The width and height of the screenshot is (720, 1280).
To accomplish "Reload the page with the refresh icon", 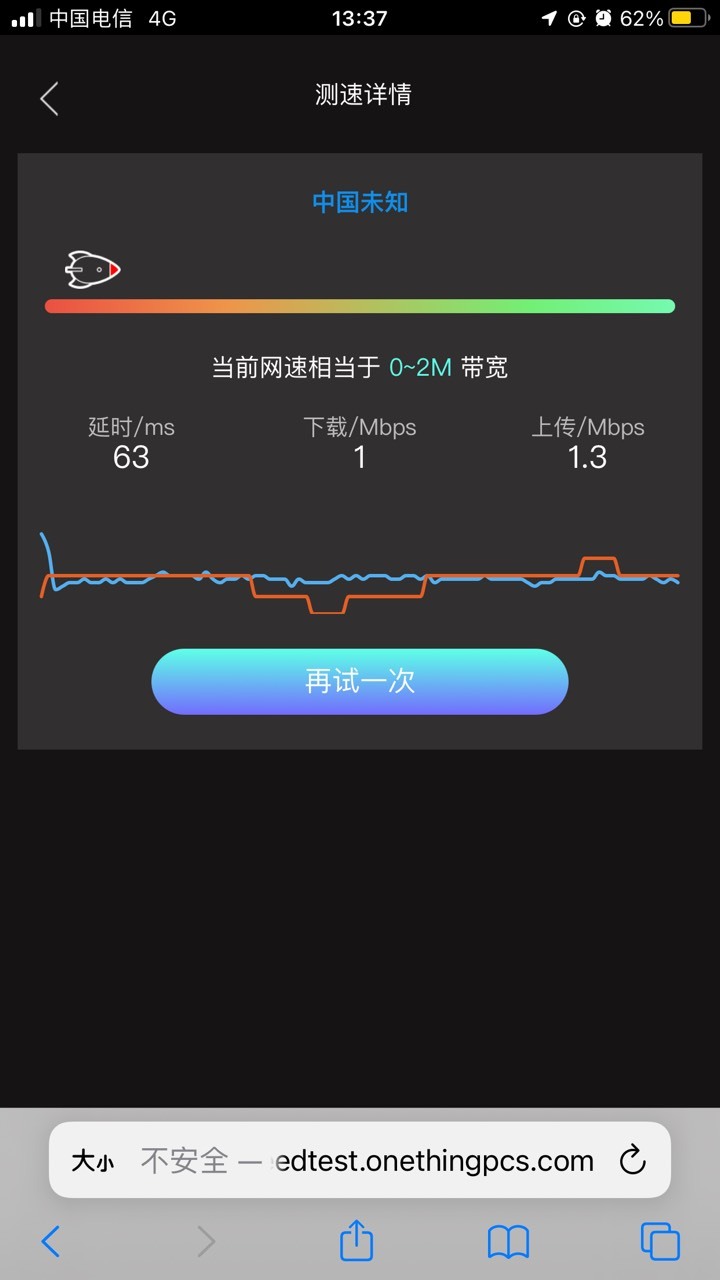I will click(x=632, y=1160).
